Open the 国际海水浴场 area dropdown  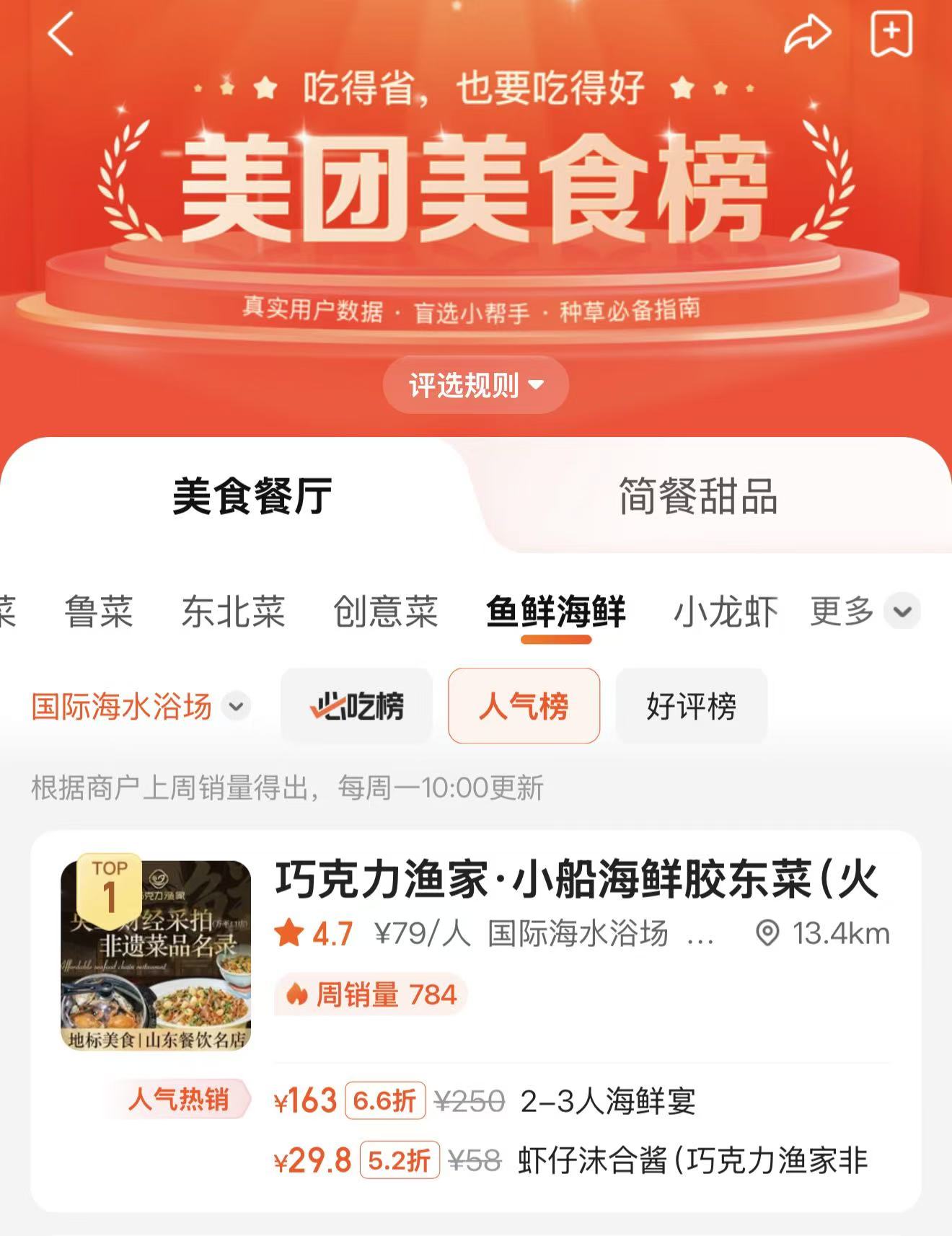pos(140,706)
